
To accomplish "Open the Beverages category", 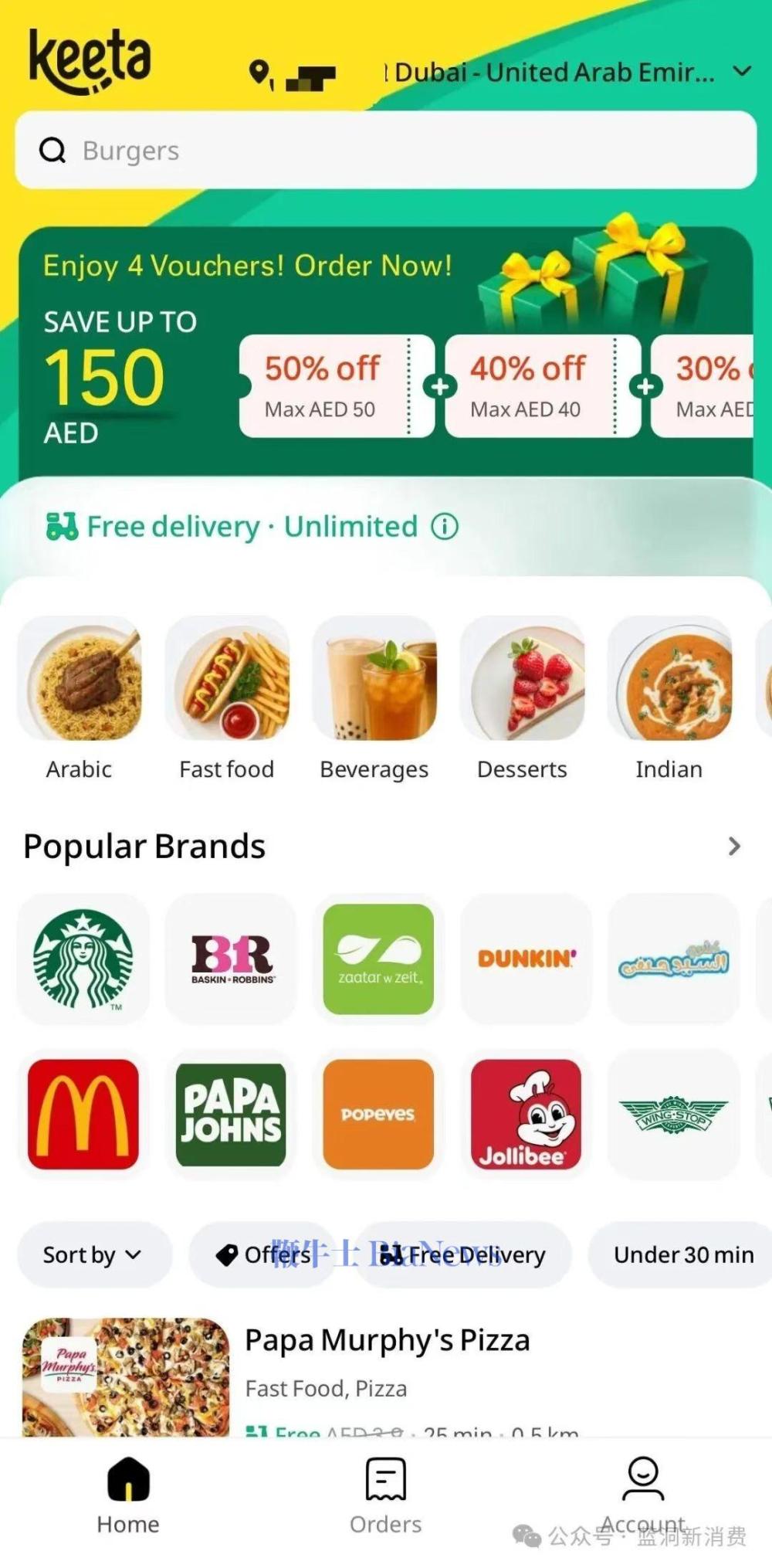I will click(374, 680).
